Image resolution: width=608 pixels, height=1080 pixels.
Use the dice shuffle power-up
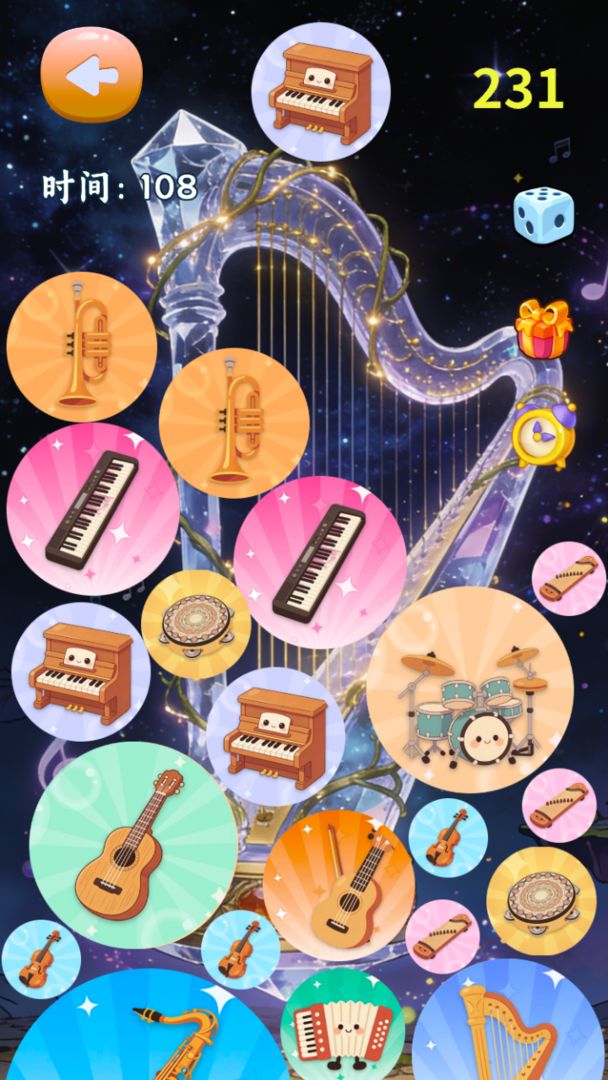543,214
